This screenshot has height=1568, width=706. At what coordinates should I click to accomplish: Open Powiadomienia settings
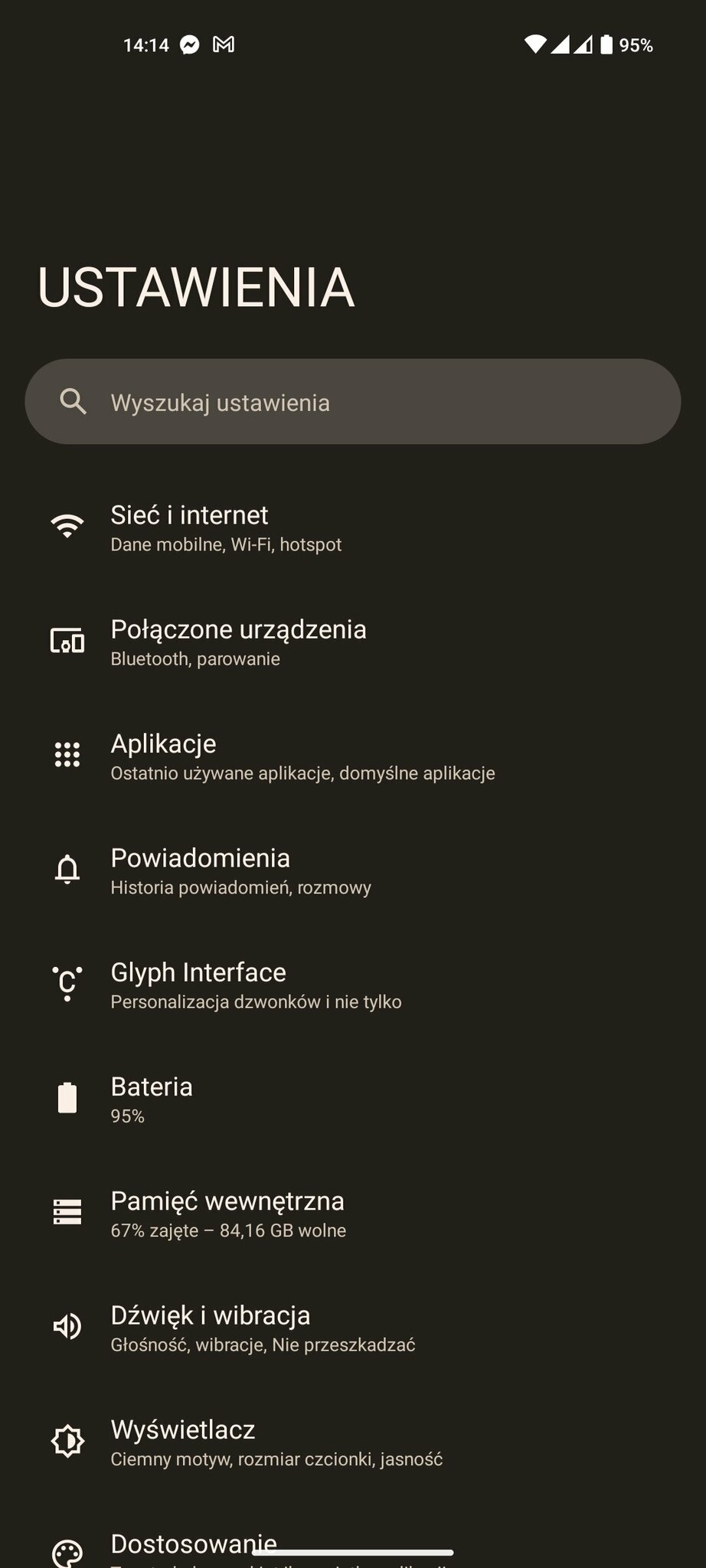(353, 871)
